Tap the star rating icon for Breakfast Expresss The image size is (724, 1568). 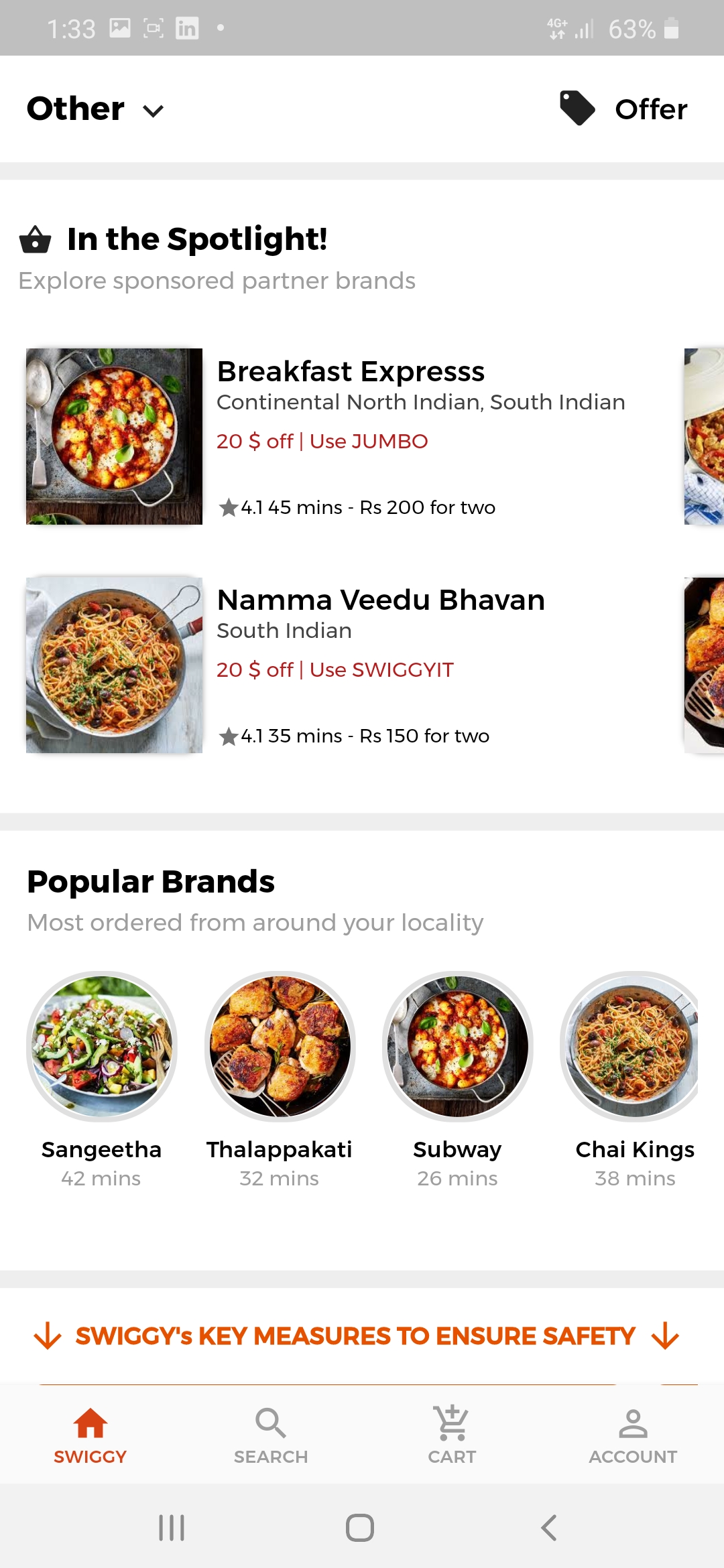(228, 507)
